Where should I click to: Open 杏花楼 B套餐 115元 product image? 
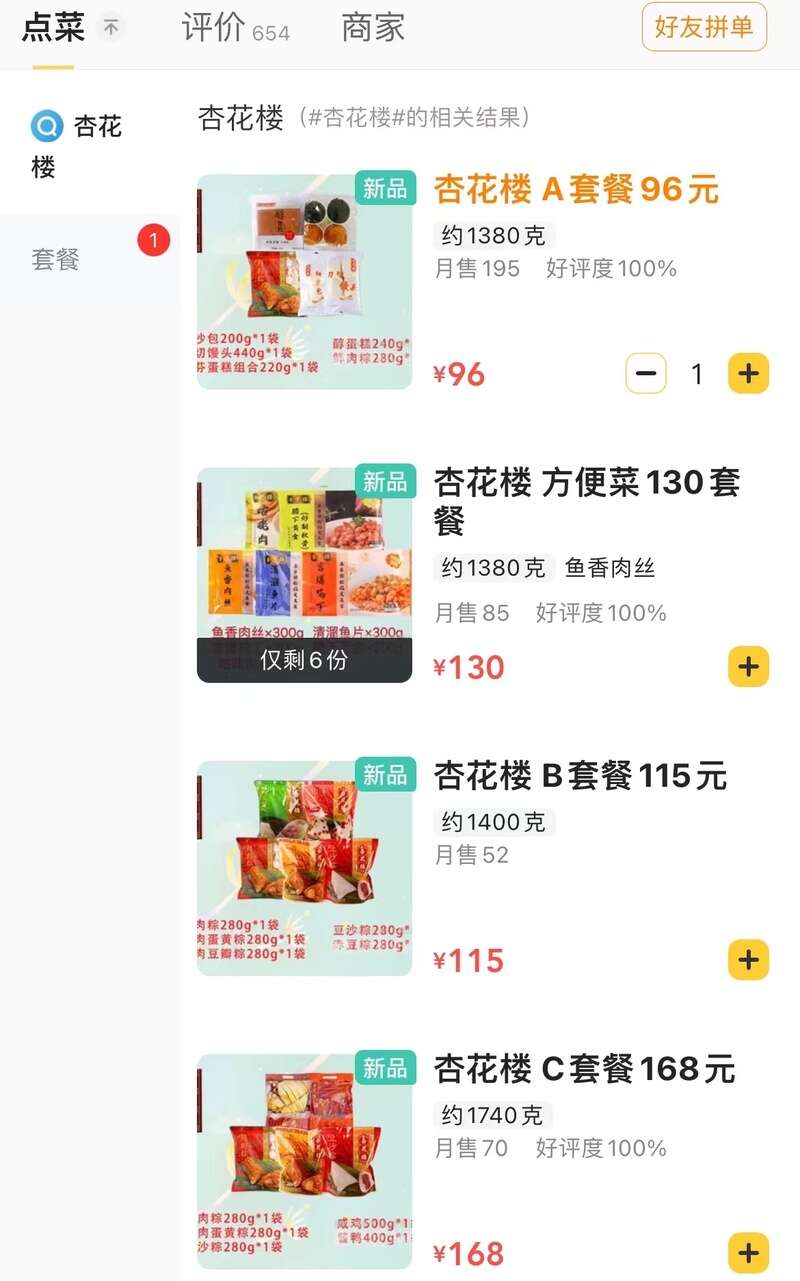coord(305,868)
